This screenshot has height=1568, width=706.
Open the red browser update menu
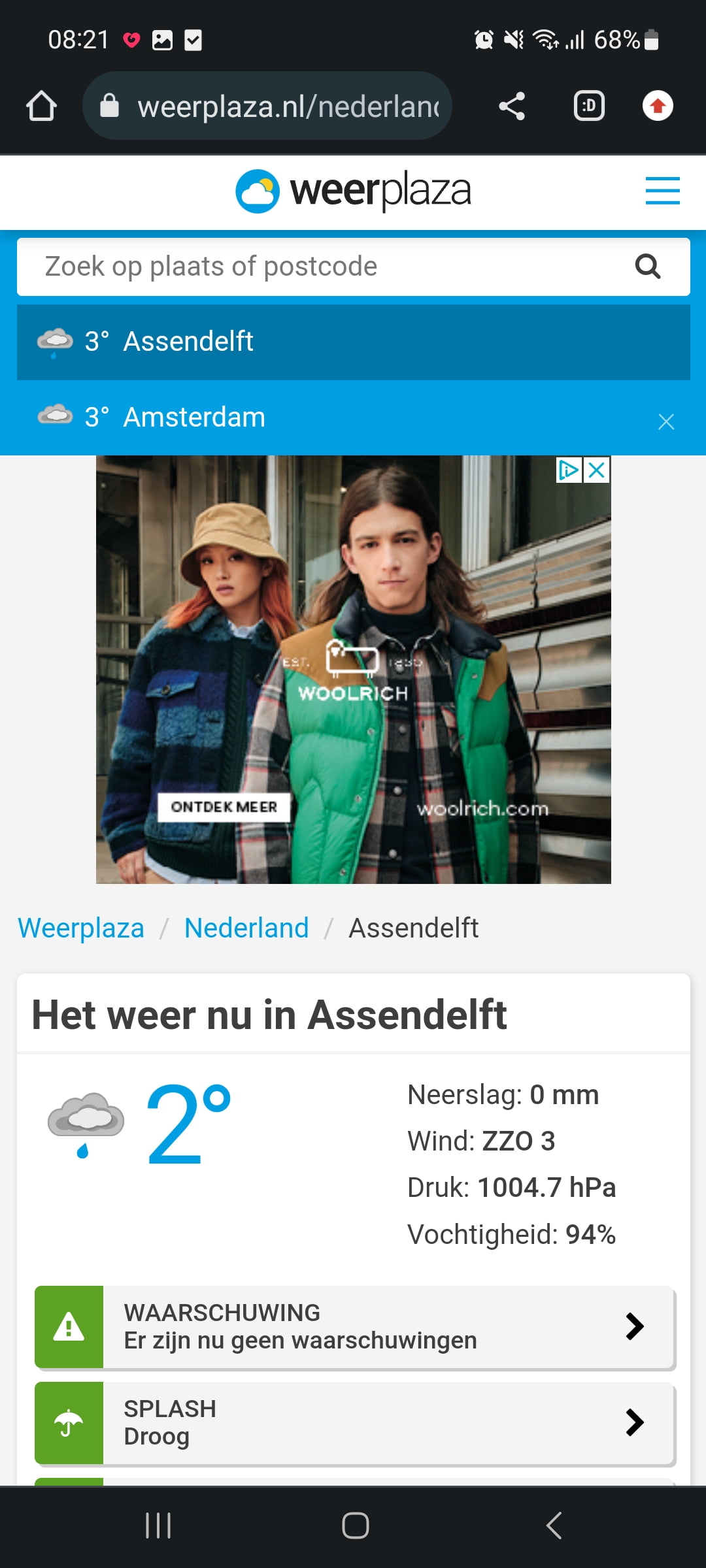tap(658, 106)
